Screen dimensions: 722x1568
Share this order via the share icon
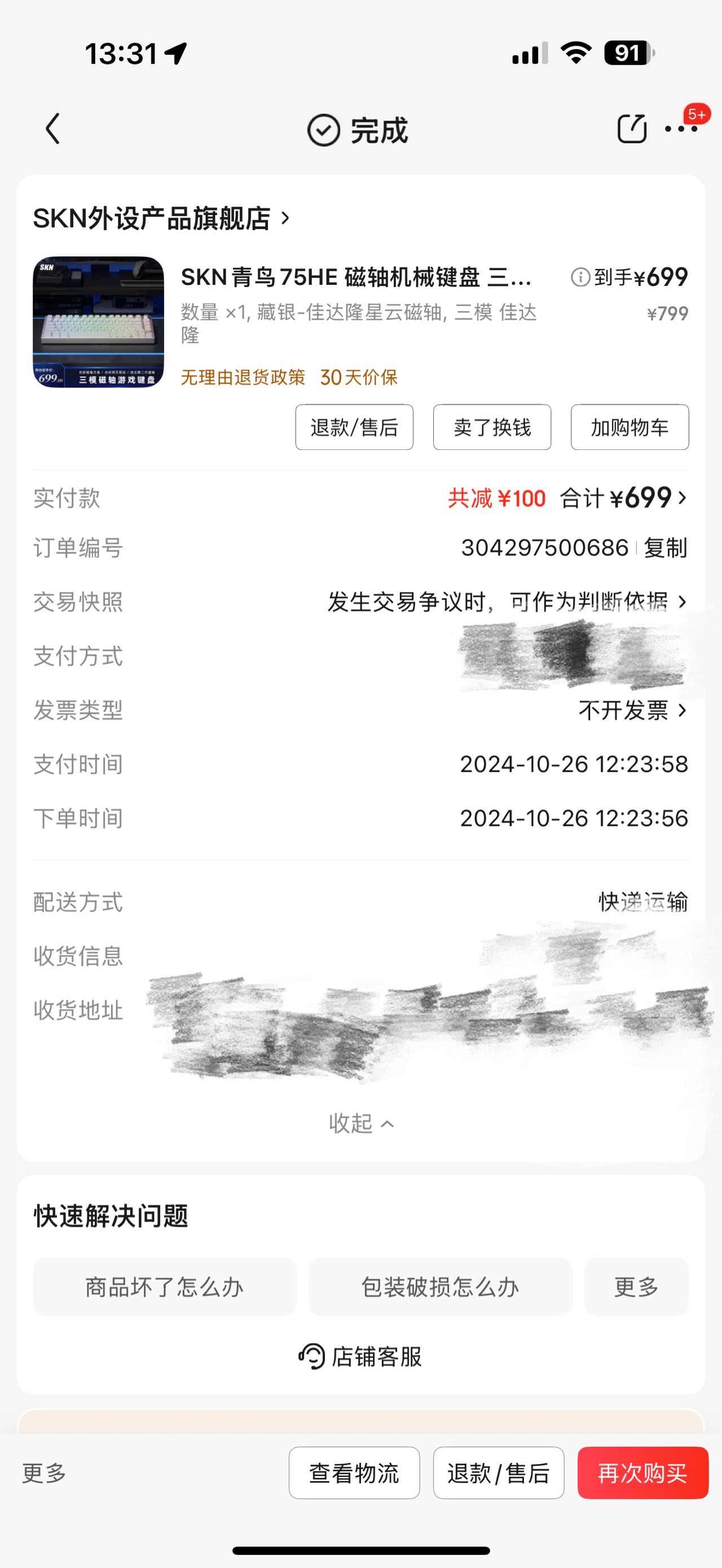[x=631, y=129]
